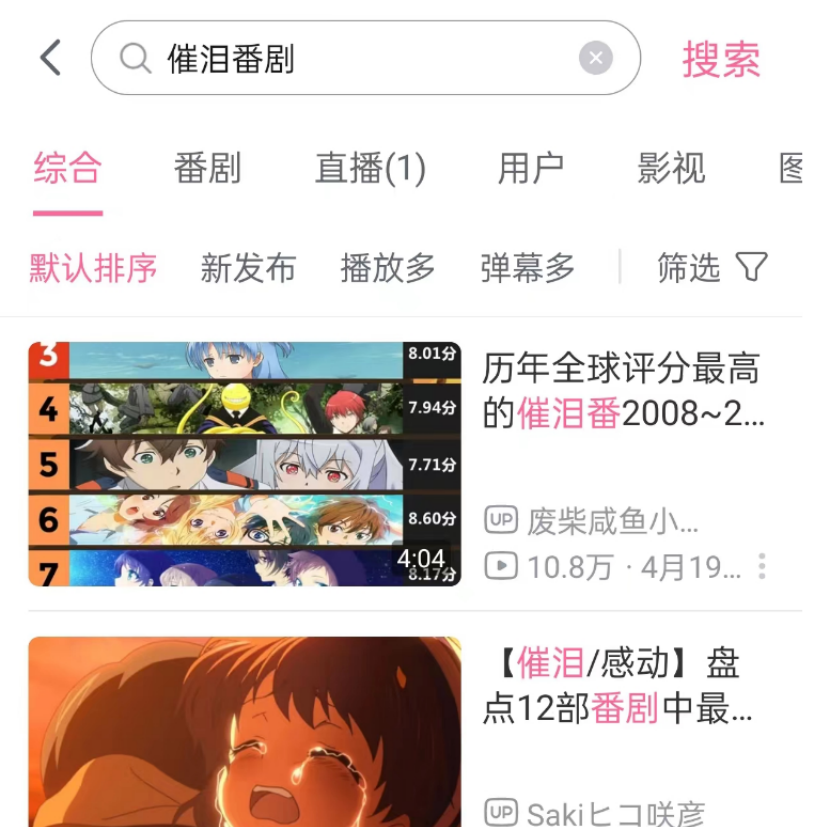Image resolution: width=830 pixels, height=827 pixels.
Task: Clear the search text
Action: [595, 58]
